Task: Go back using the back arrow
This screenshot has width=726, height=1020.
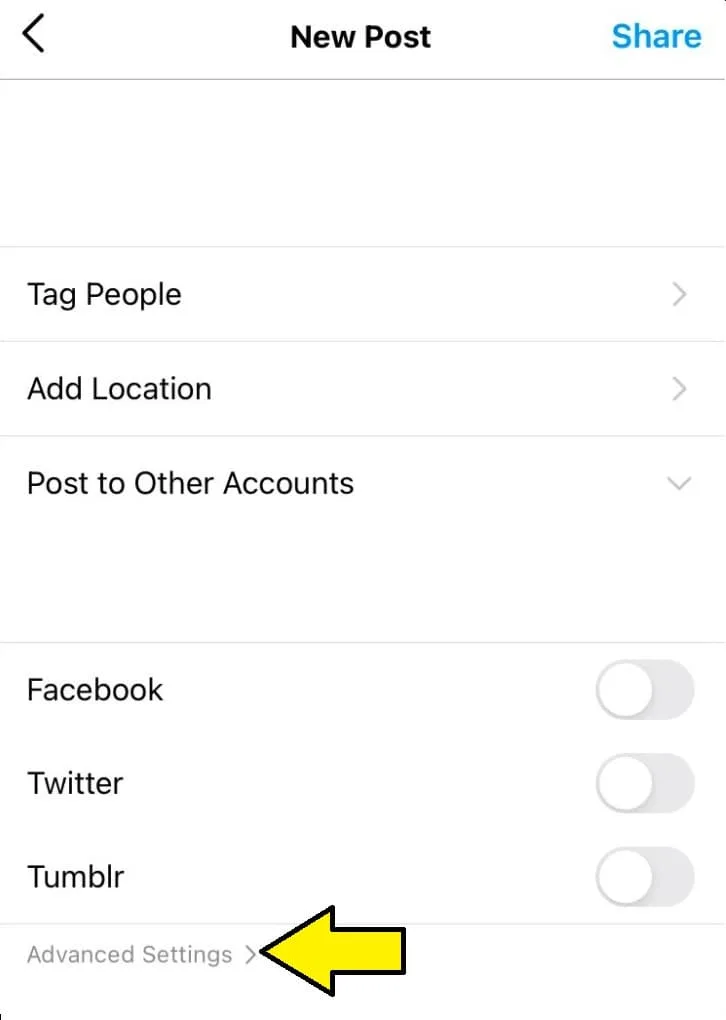Action: pos(34,35)
